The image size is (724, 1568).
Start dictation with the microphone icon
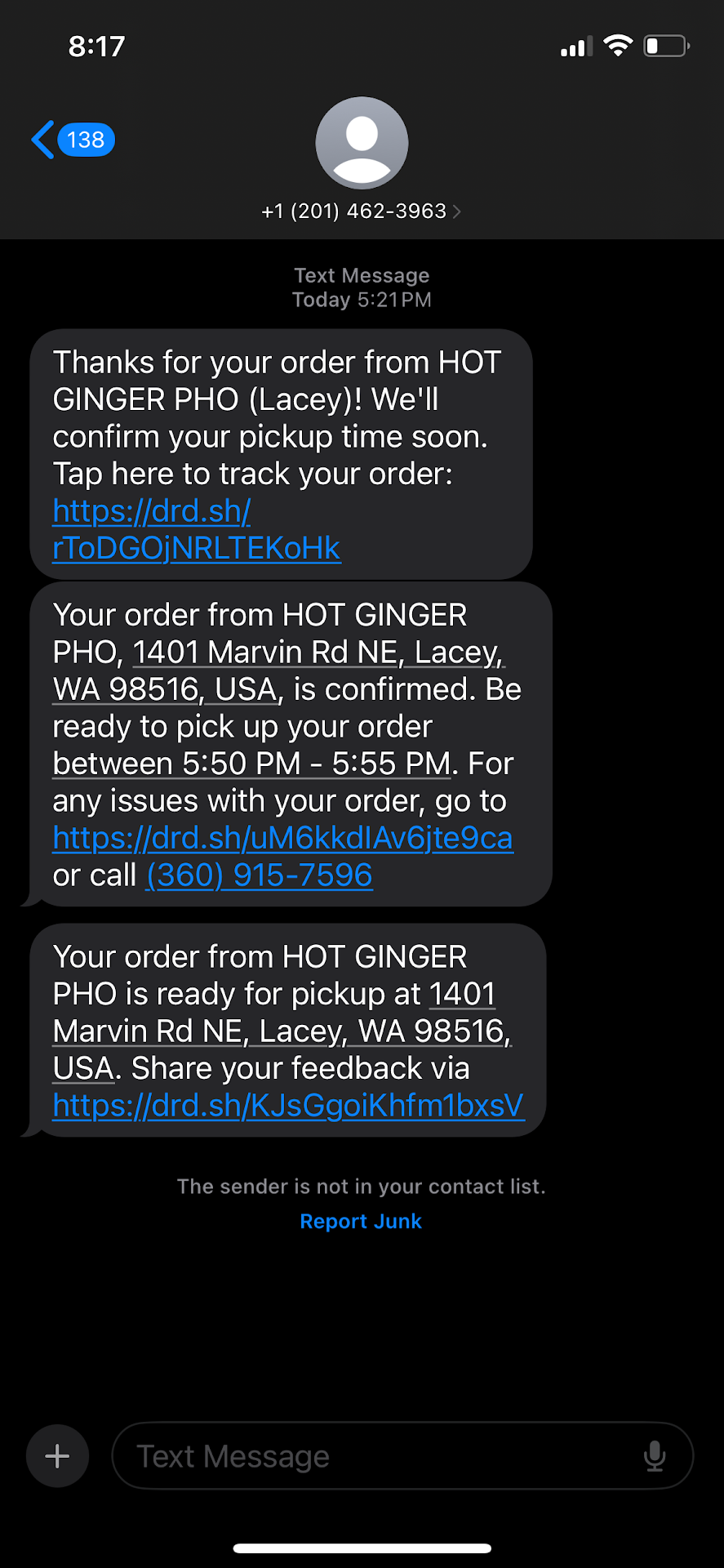coord(655,1456)
